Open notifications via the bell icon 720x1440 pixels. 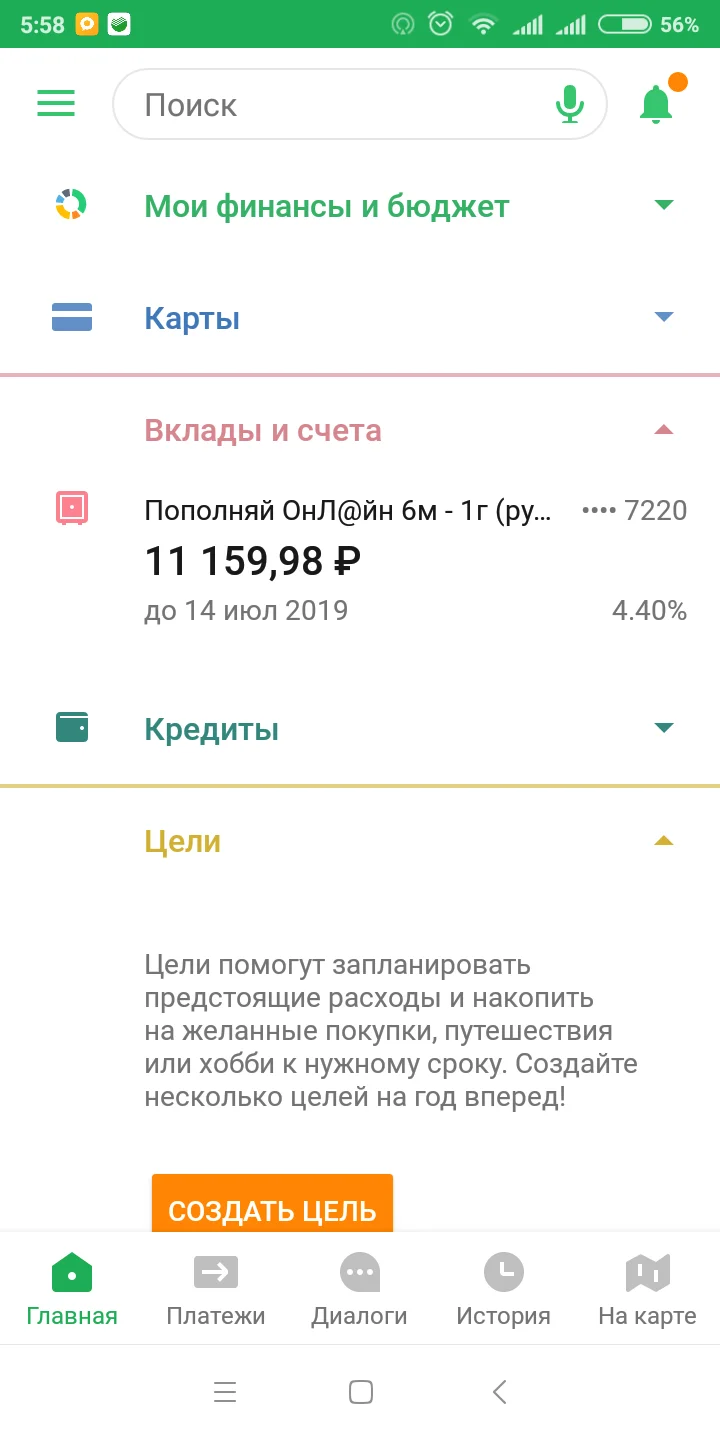[x=656, y=104]
